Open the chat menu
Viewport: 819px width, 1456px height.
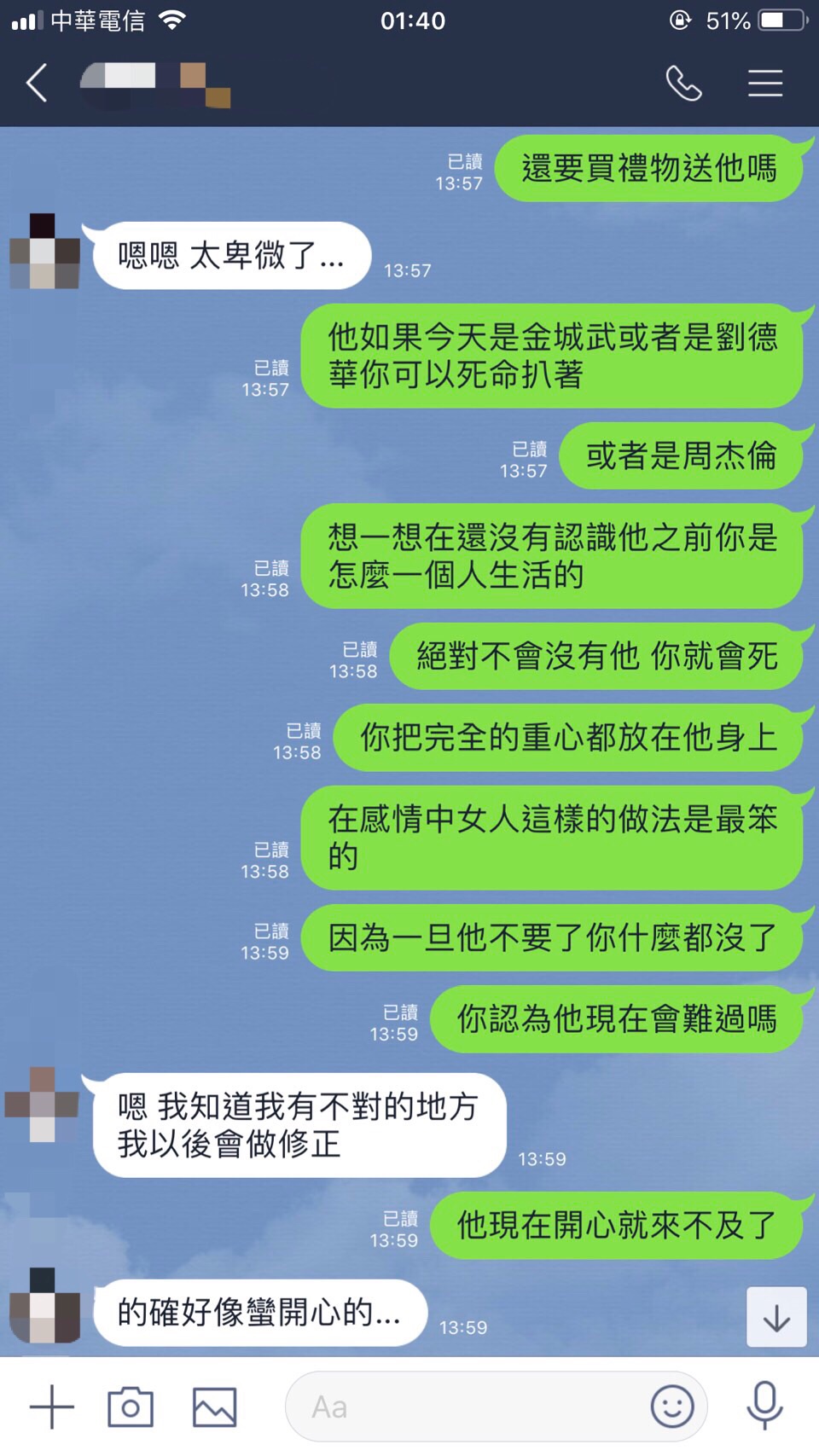(764, 84)
